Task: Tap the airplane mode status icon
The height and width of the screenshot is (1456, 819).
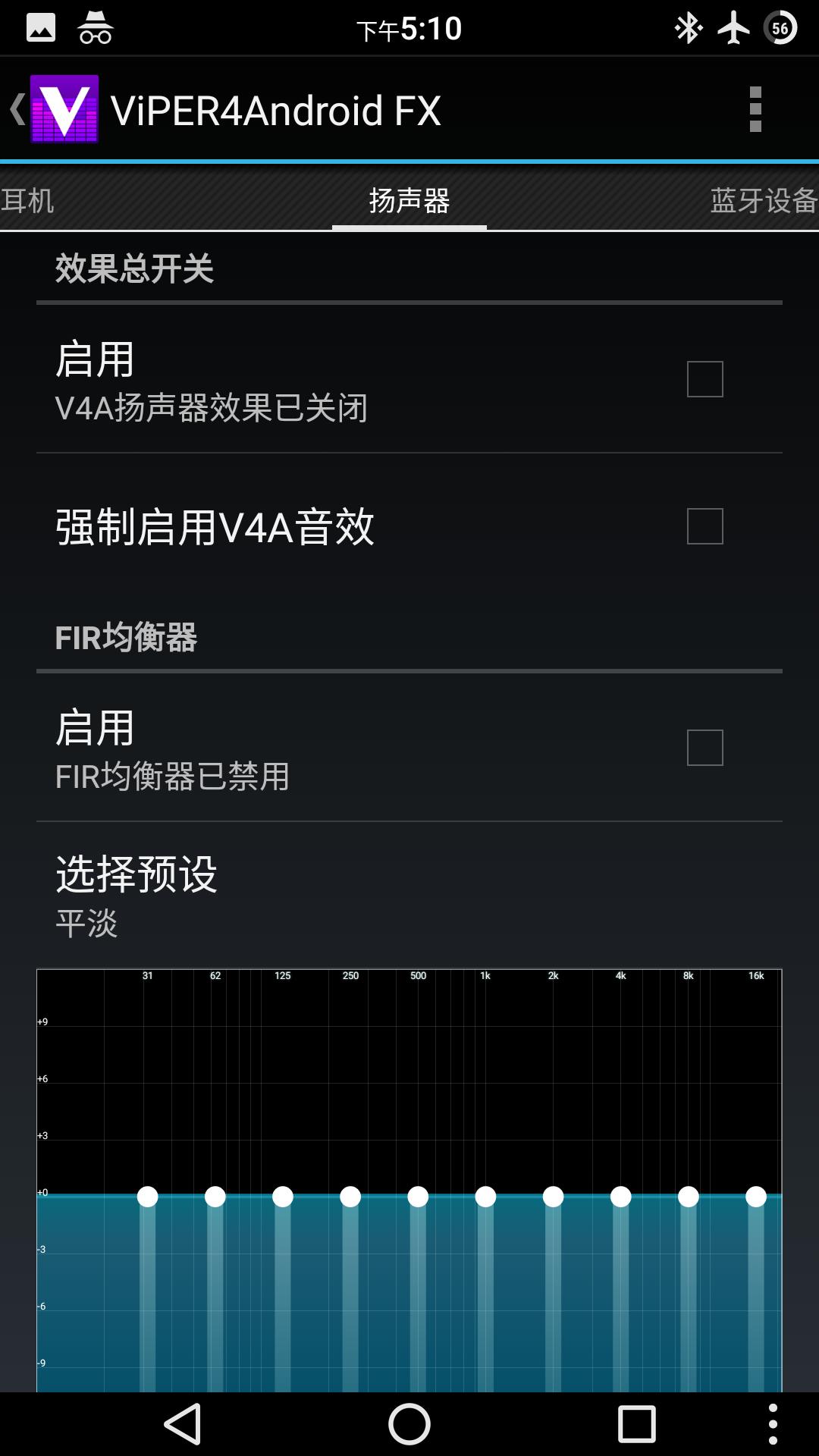Action: click(x=733, y=27)
